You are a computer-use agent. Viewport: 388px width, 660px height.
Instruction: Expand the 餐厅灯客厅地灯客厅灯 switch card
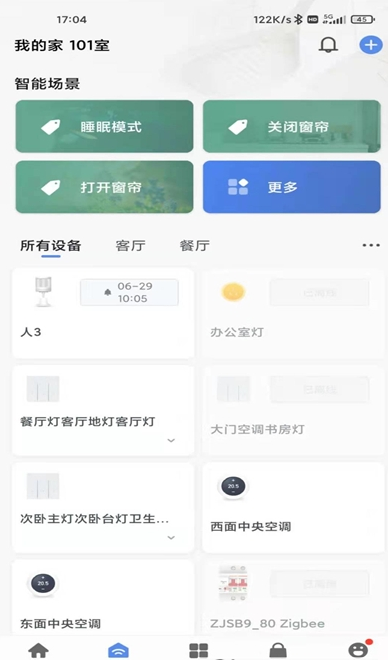[171, 440]
